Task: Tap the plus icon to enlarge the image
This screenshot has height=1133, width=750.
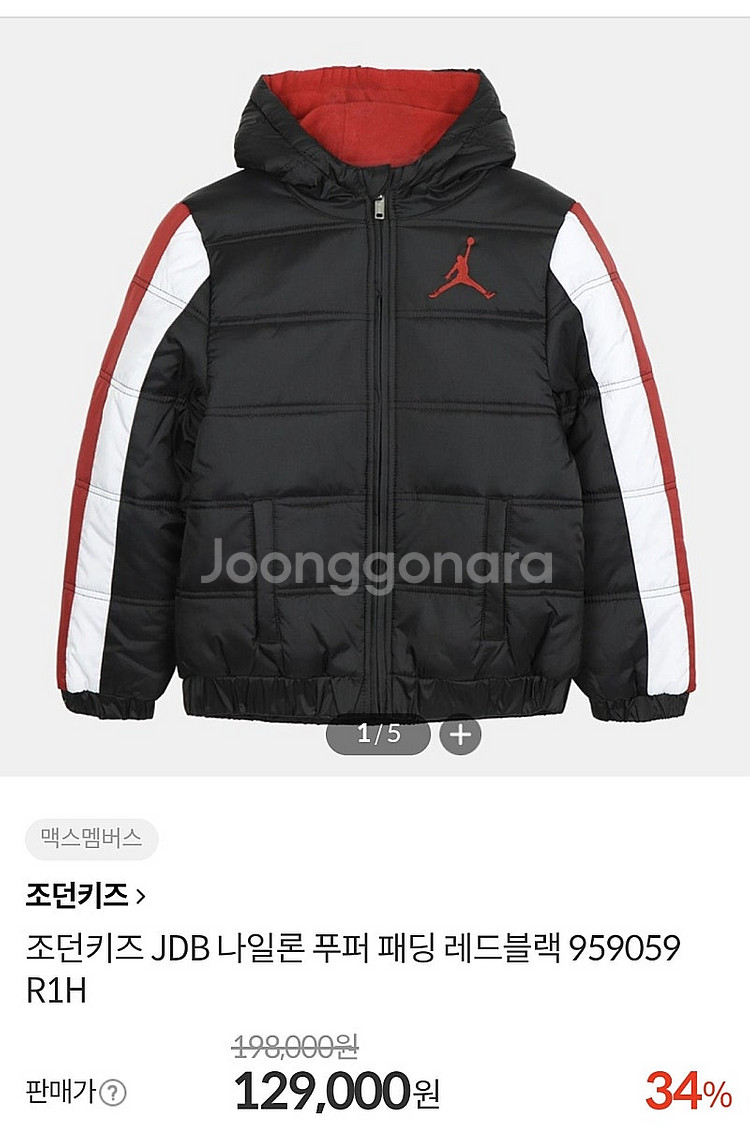Action: pyautogui.click(x=460, y=735)
